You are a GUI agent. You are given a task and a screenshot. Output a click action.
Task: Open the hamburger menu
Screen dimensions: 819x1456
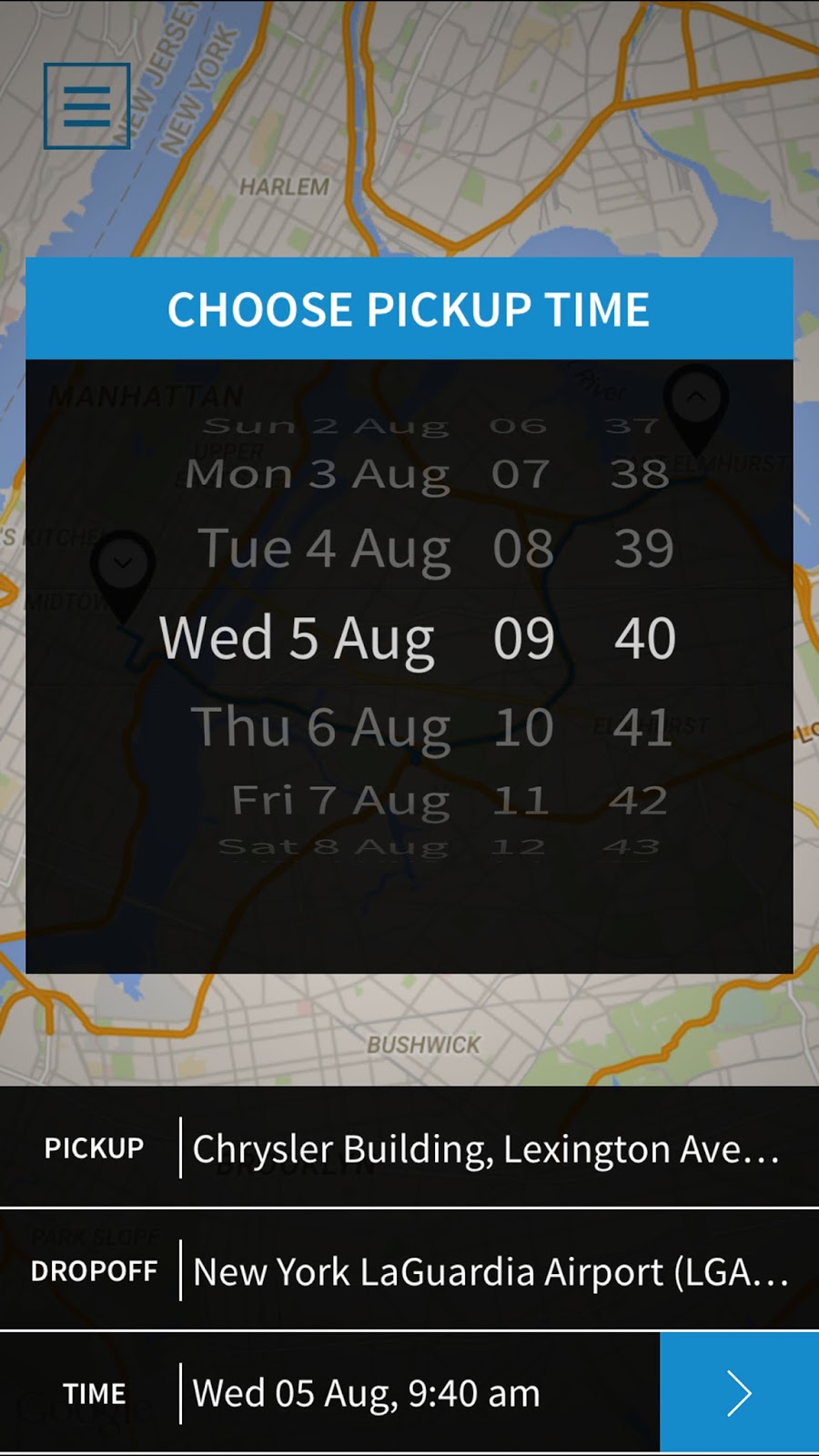click(x=87, y=106)
